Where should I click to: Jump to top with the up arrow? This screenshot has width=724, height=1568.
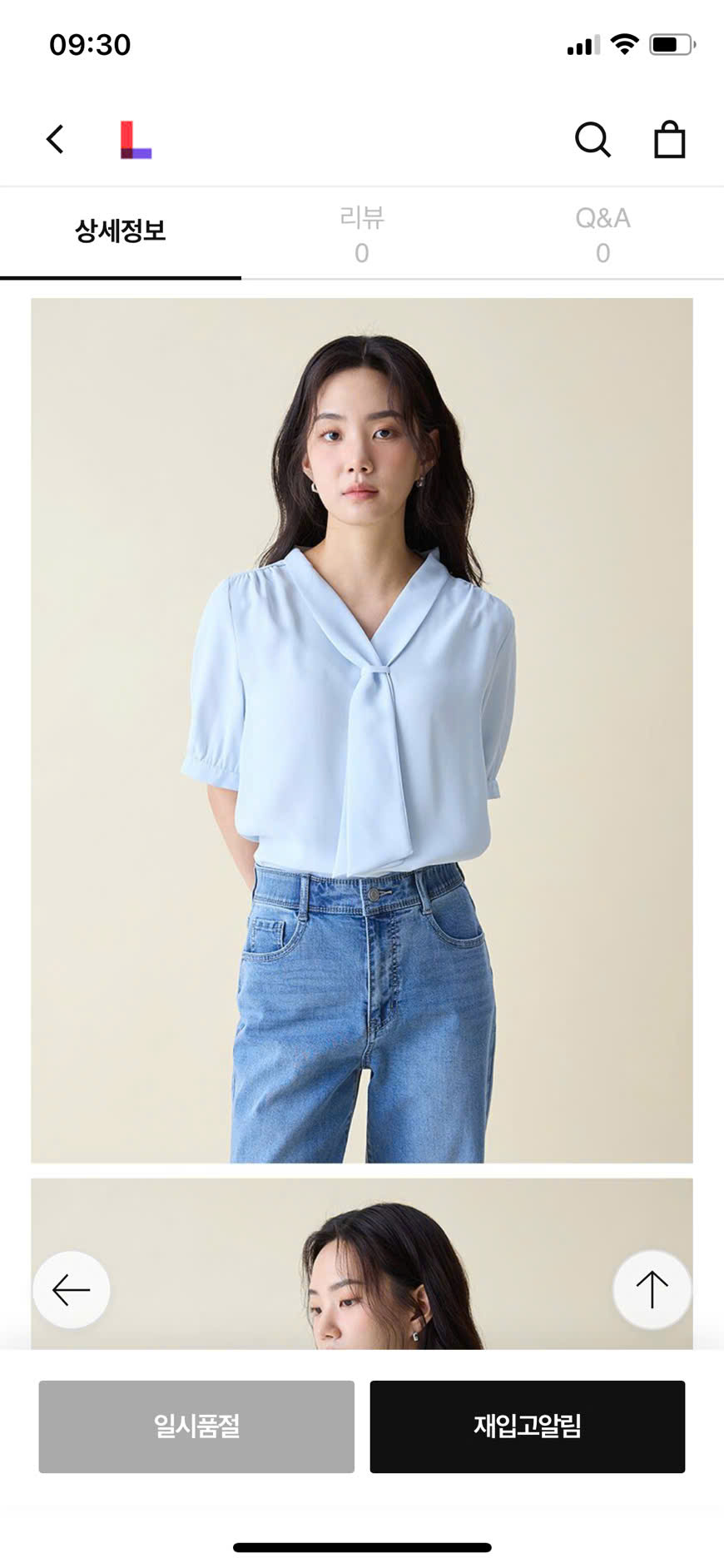point(652,1289)
